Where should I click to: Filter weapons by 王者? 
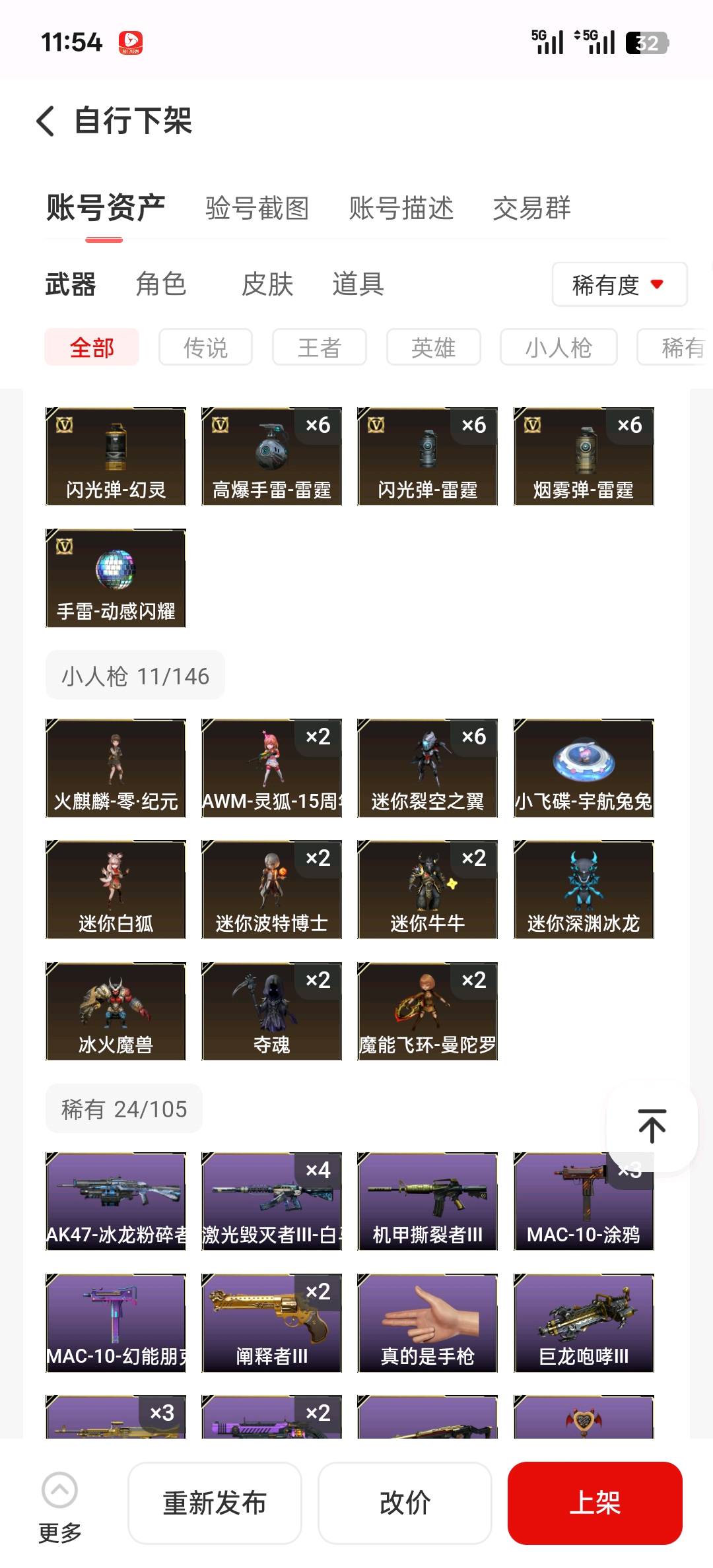[320, 347]
